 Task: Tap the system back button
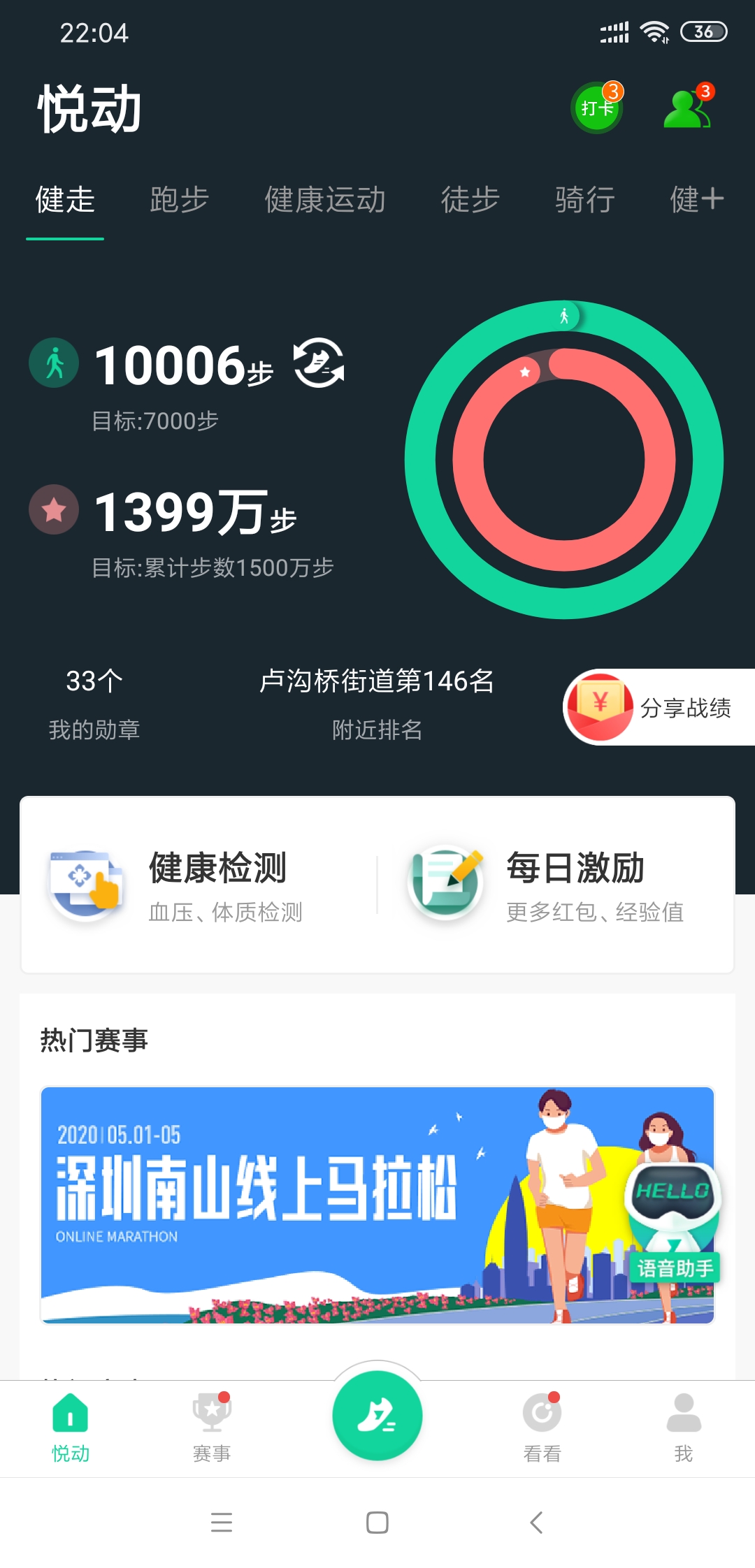click(536, 1522)
